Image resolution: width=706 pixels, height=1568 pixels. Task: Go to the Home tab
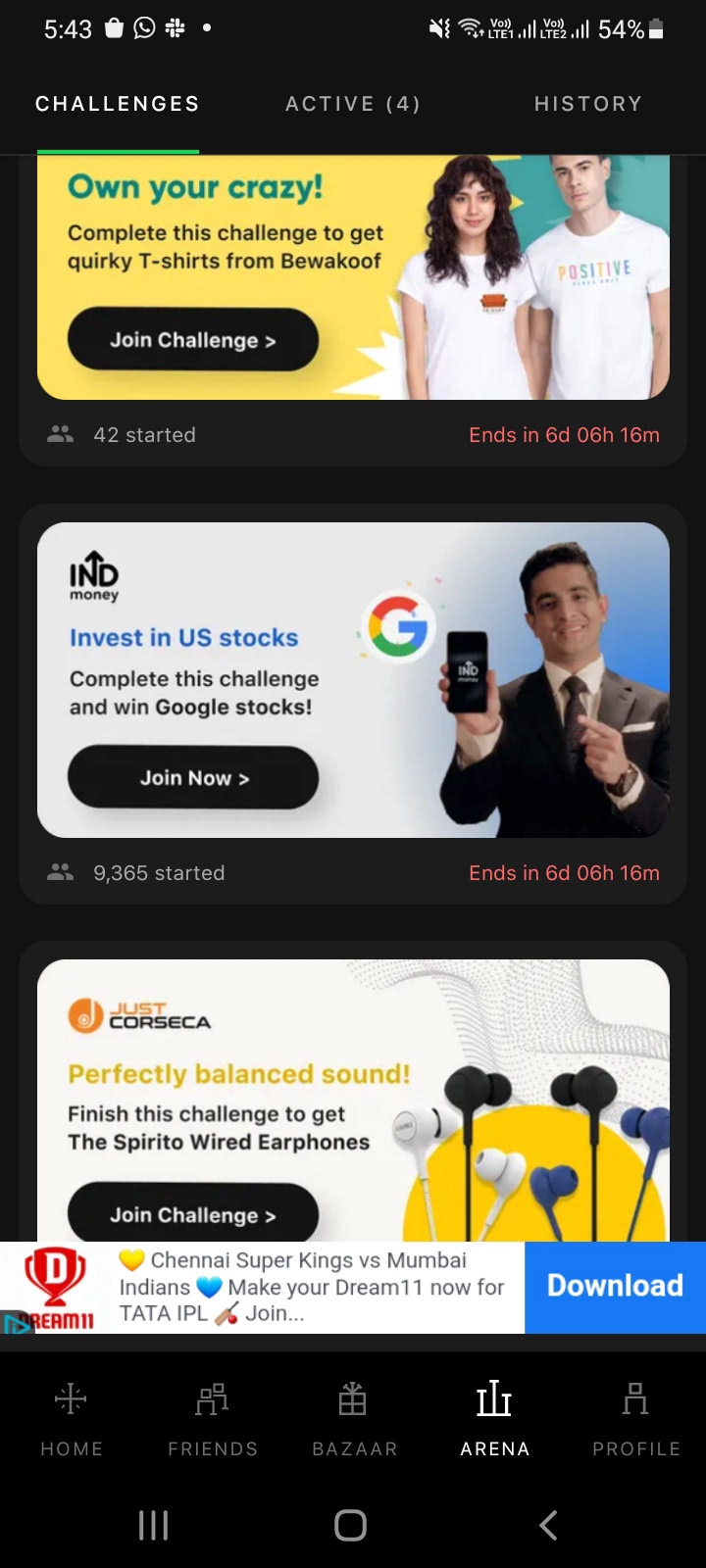point(72,1421)
